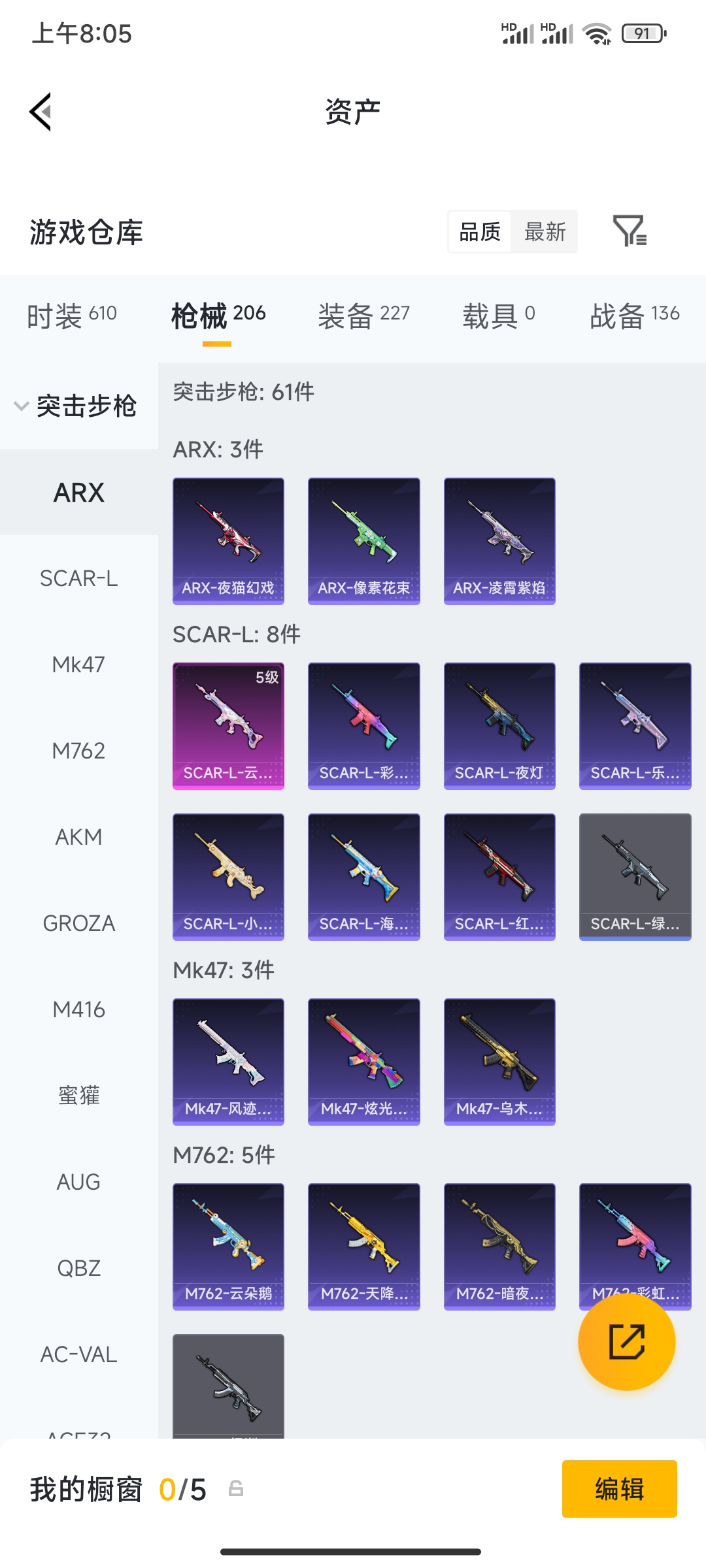Open the SCAR-L-夜灯 skin tile
Image resolution: width=706 pixels, height=1568 pixels.
499,726
